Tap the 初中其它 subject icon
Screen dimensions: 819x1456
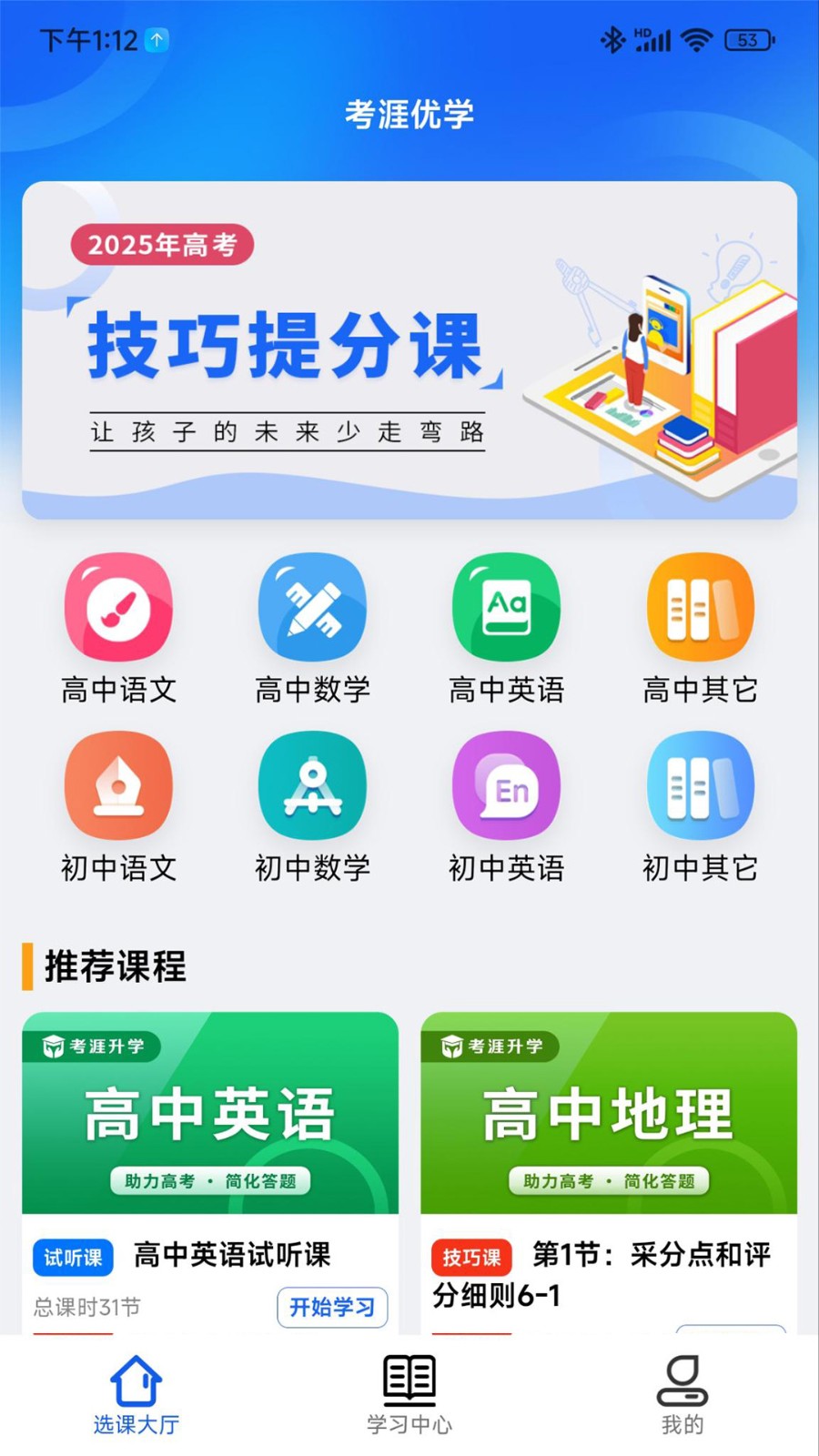pyautogui.click(x=700, y=787)
